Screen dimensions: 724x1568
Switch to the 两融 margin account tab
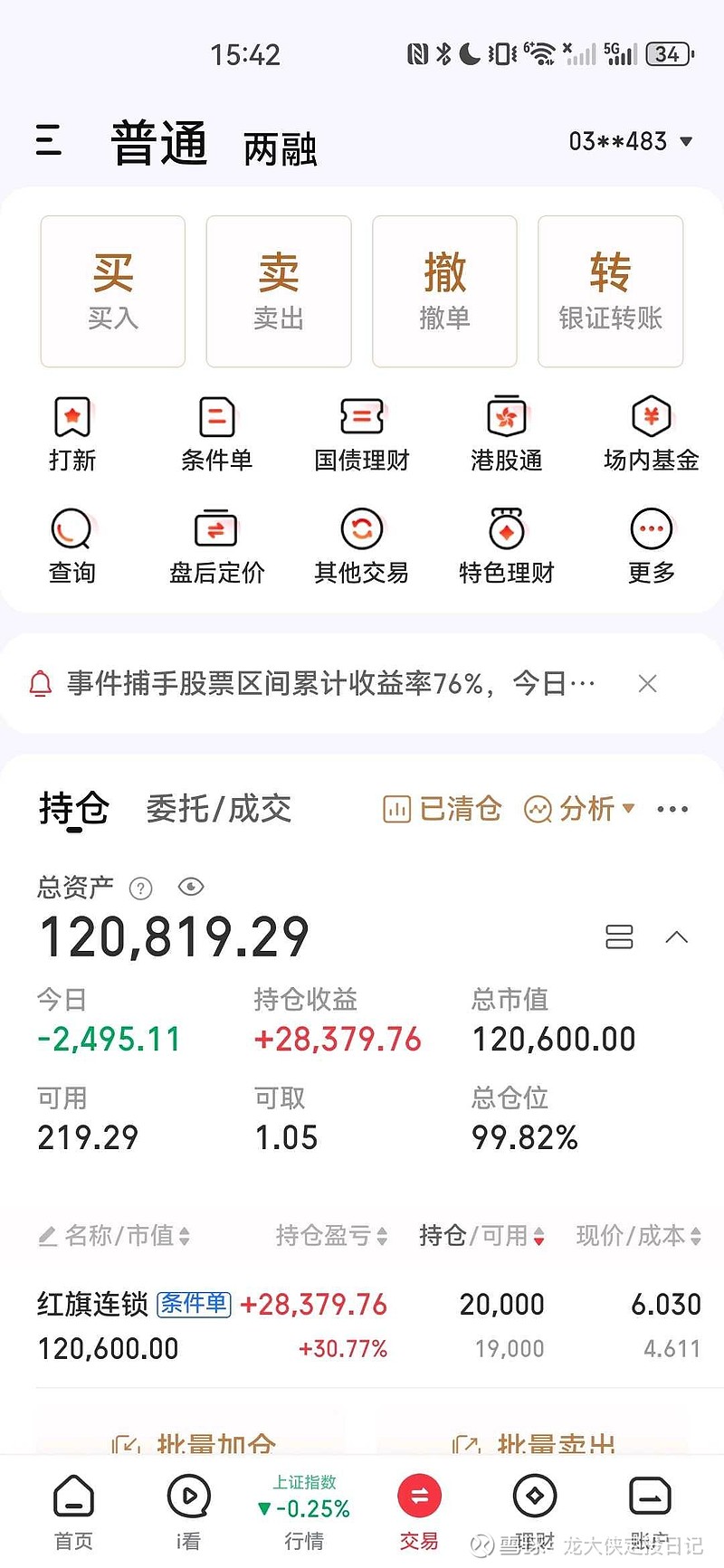[x=279, y=147]
